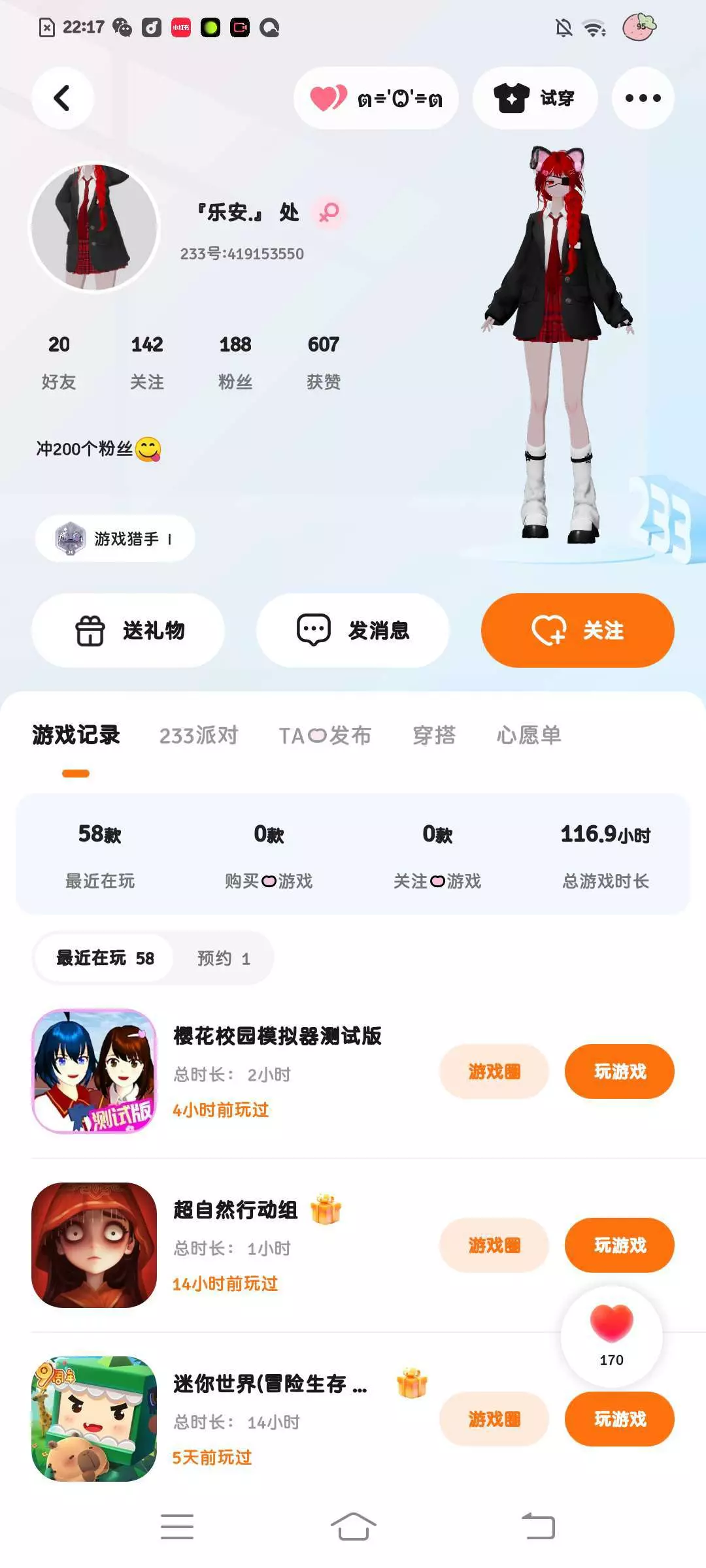
Task: Tap 送礼物 to send a gift
Action: (x=128, y=630)
